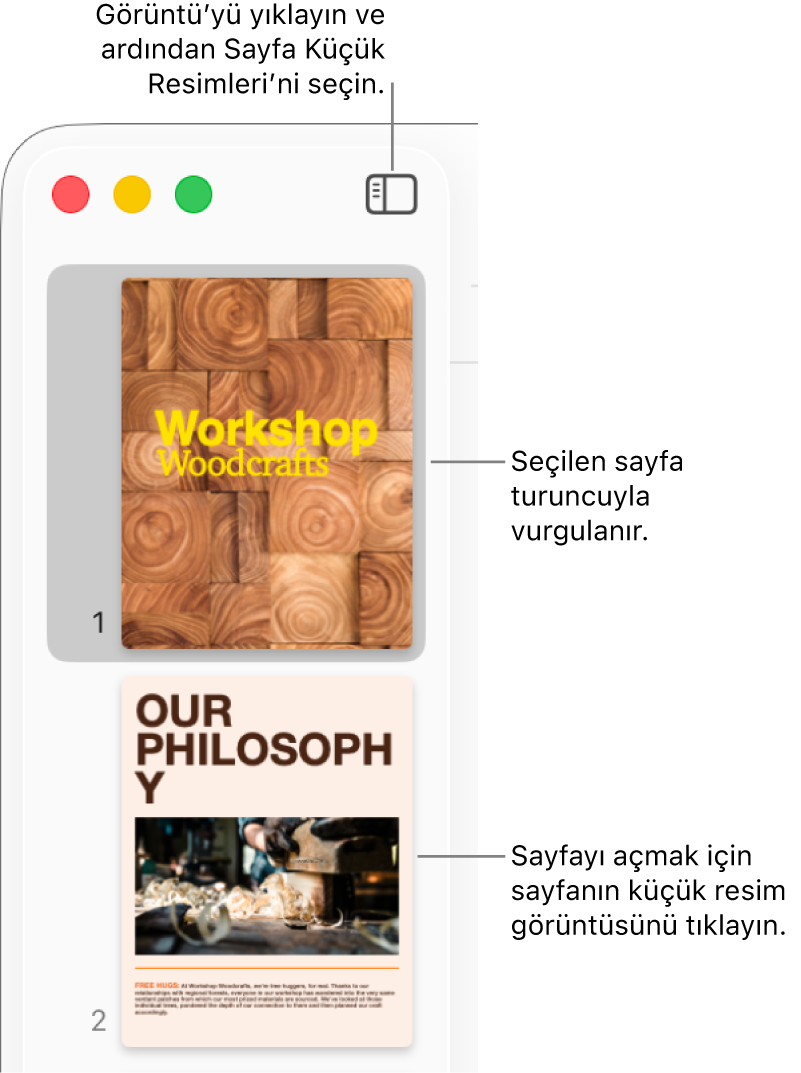801x1073 pixels.
Task: Click the green full-screen window button
Action: point(193,194)
